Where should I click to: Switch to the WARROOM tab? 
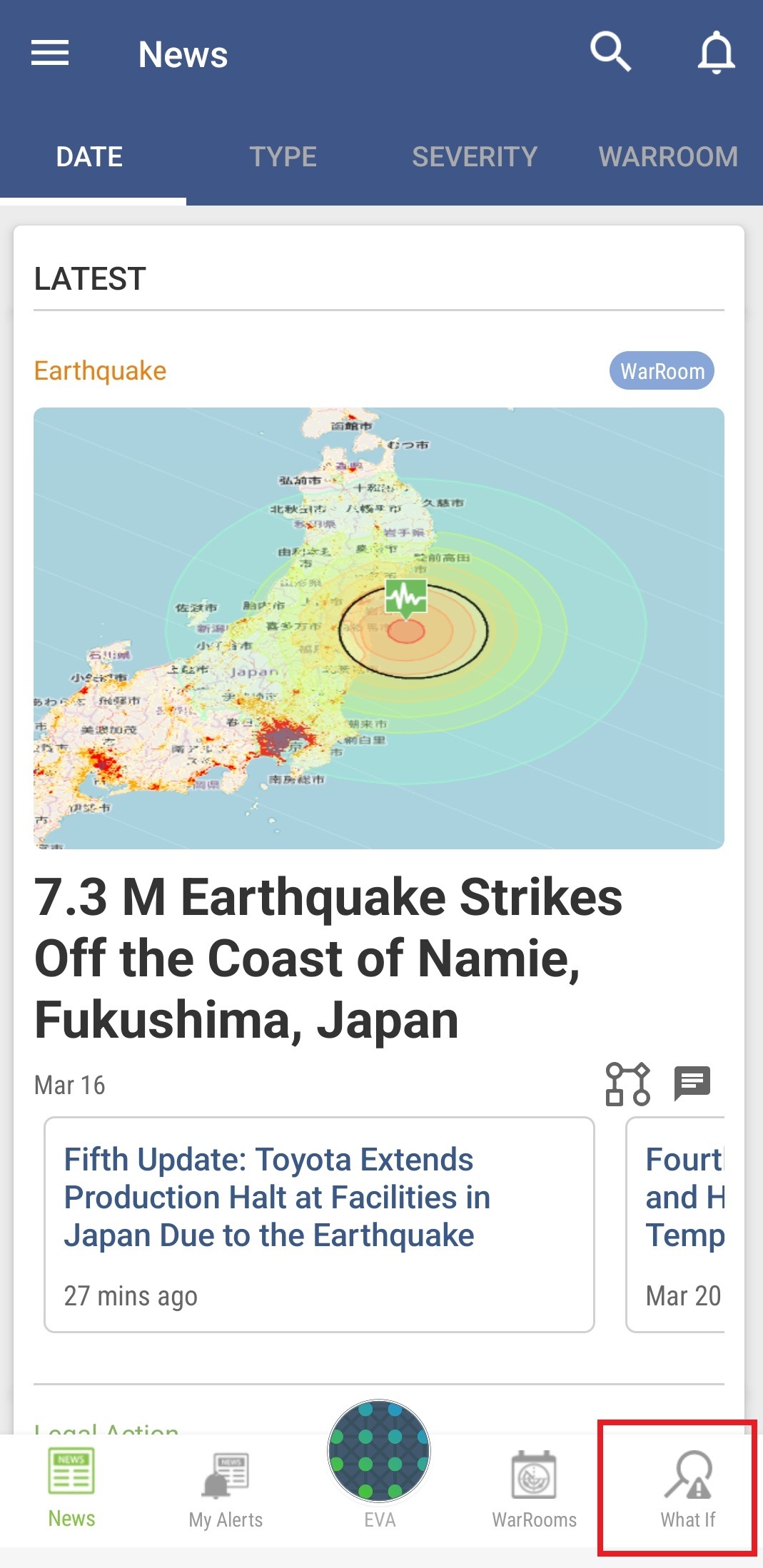668,157
